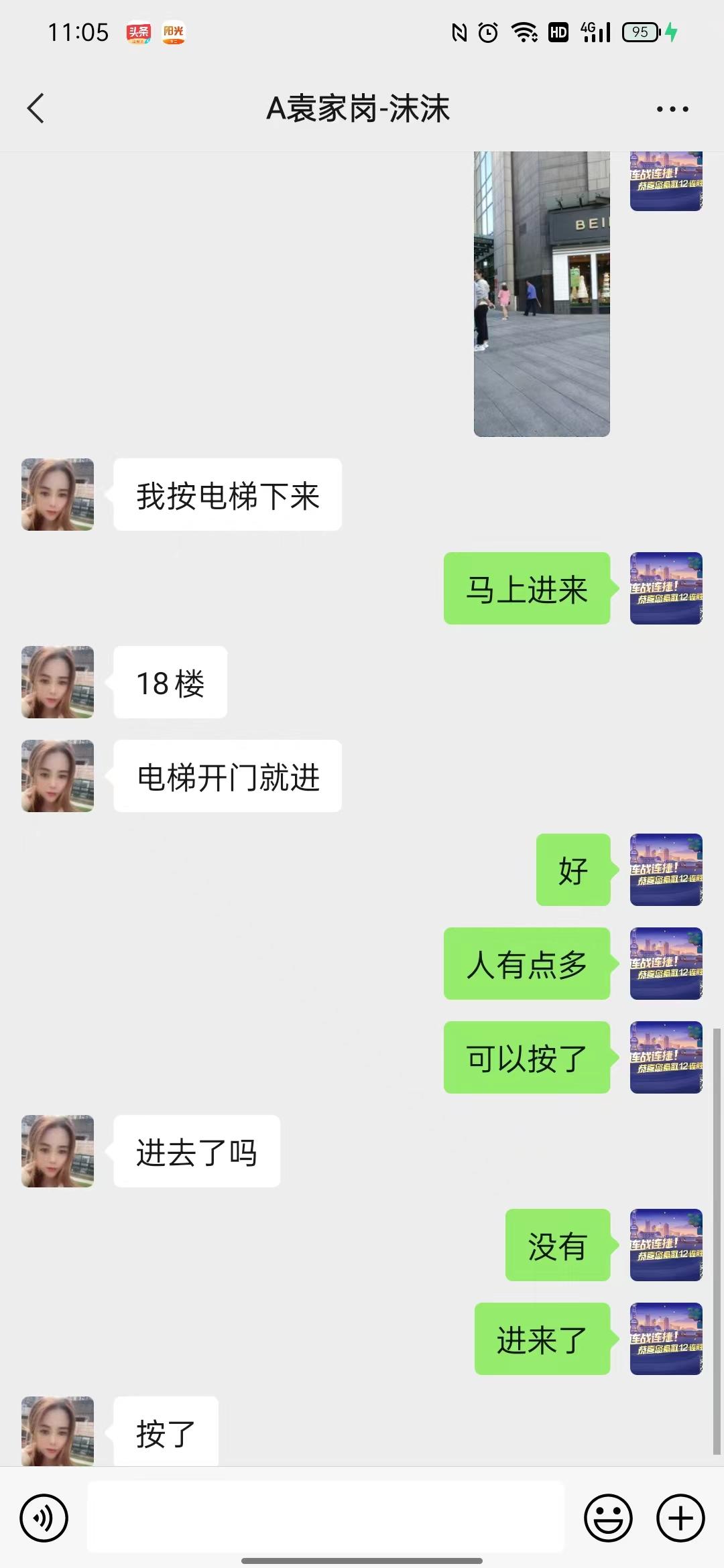Switch to voice message input

44,1518
